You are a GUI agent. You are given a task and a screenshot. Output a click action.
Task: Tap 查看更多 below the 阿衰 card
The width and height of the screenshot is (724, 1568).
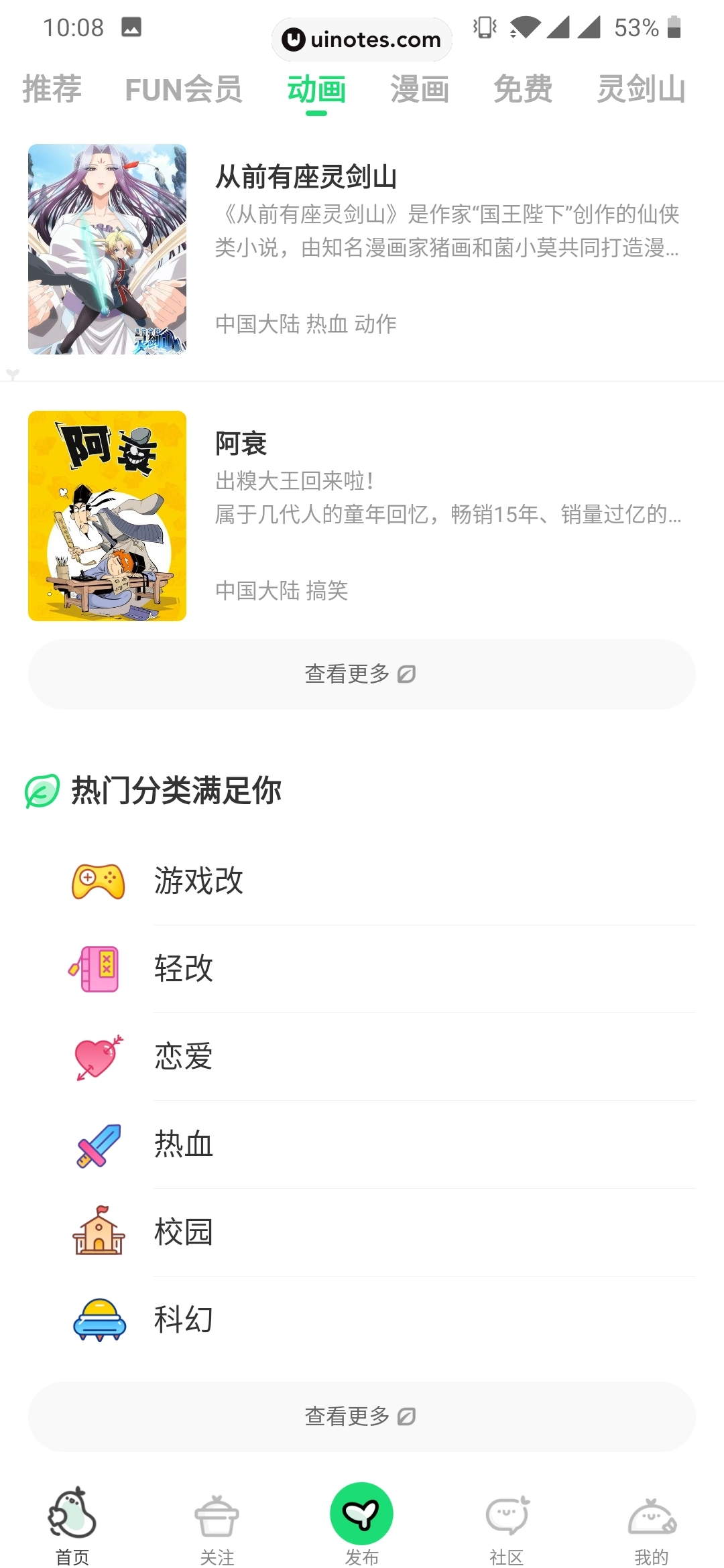click(361, 674)
